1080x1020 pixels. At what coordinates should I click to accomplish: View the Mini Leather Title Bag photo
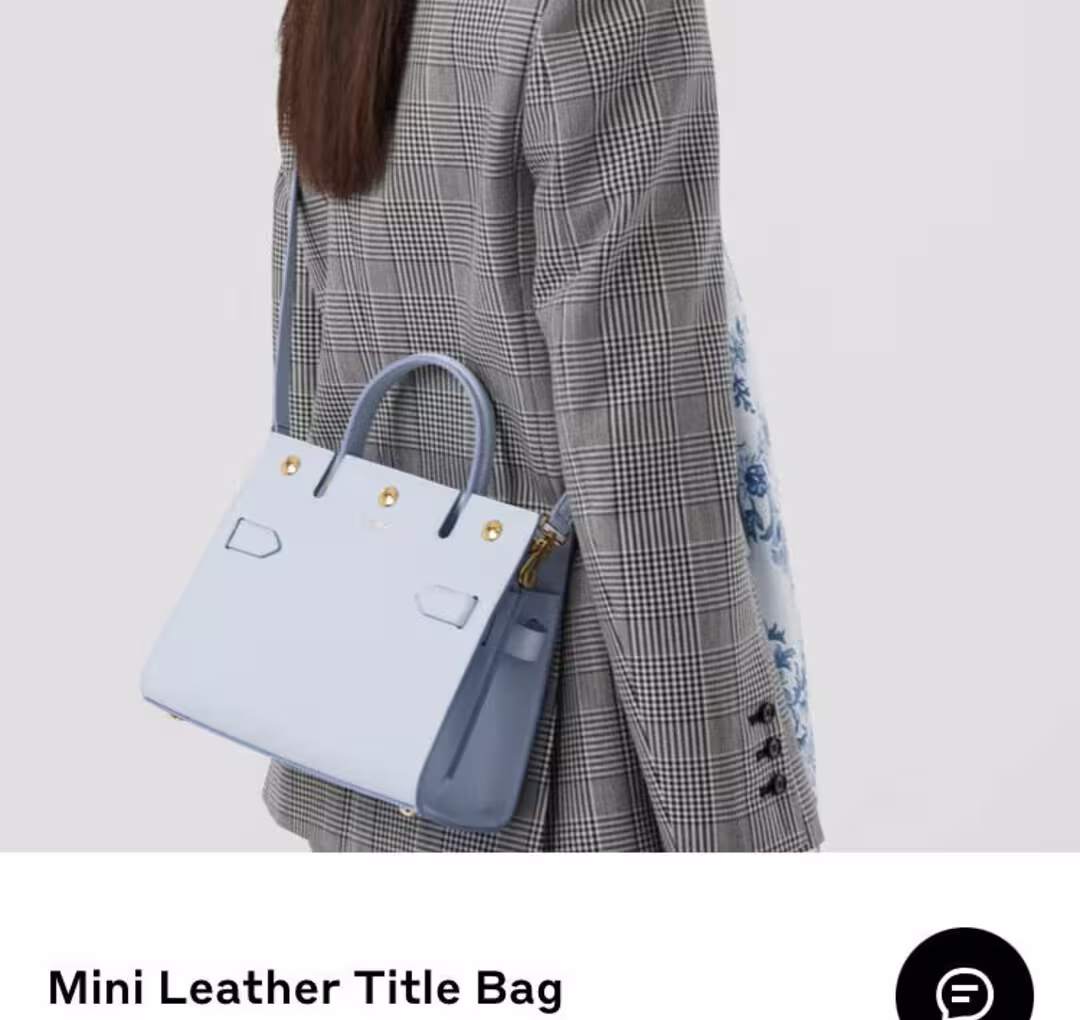[540, 425]
